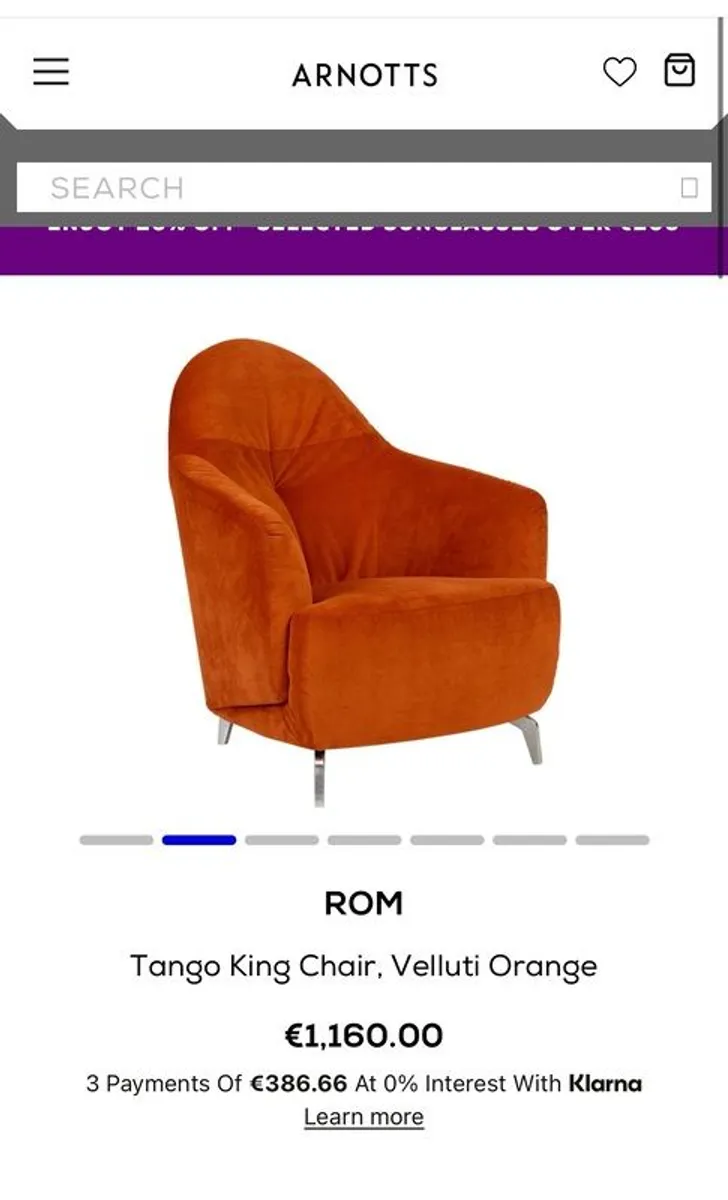Click the Tango King Chair product title
Viewport: 728px width, 1200px height.
point(364,966)
